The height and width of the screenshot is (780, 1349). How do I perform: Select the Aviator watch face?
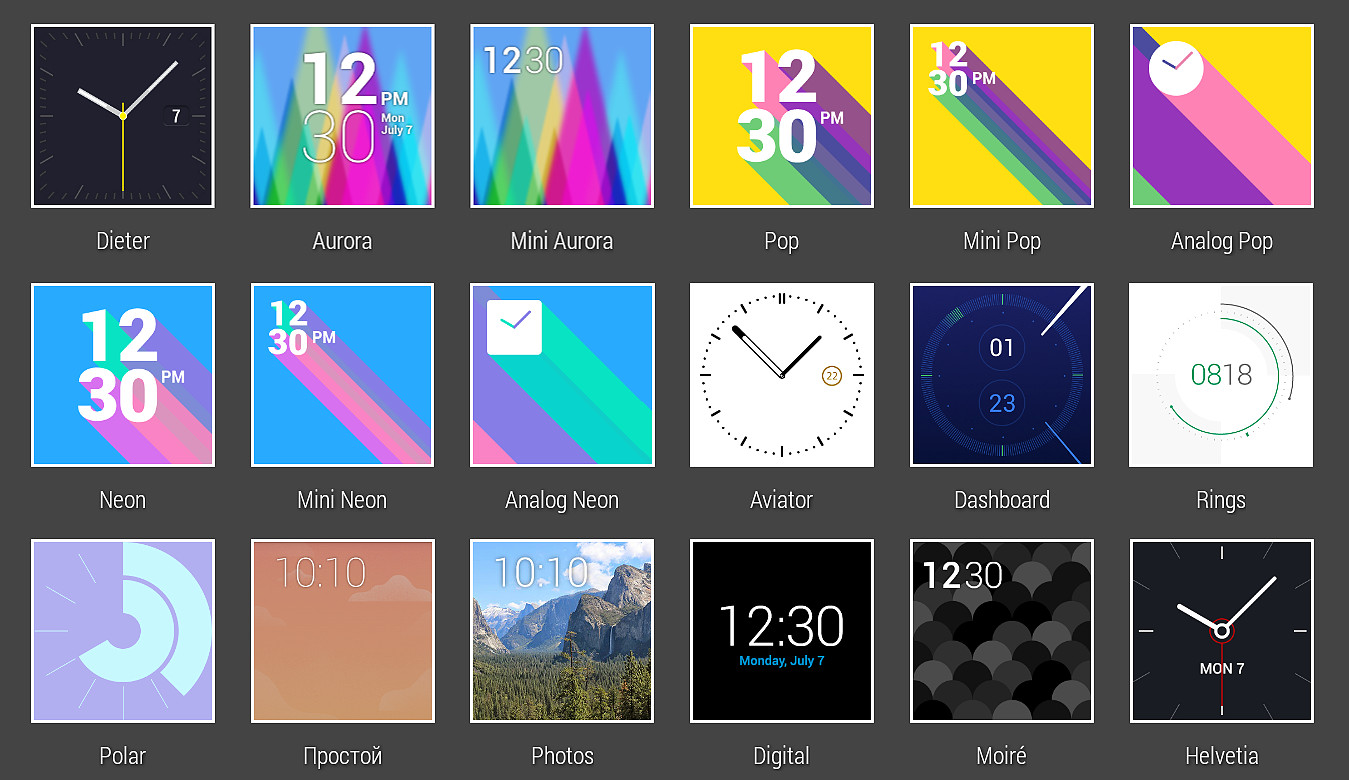coord(781,375)
